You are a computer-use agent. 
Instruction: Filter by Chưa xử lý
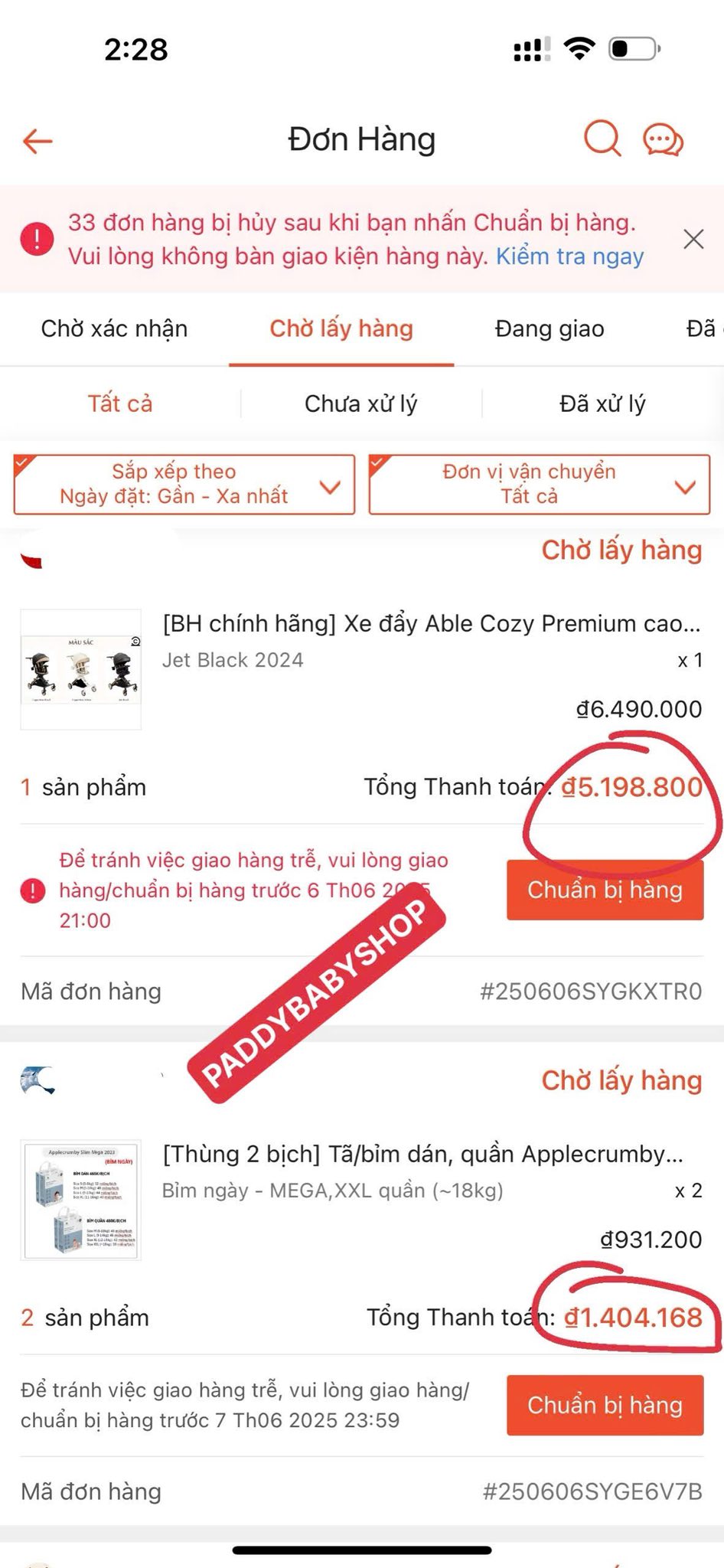pos(361,403)
